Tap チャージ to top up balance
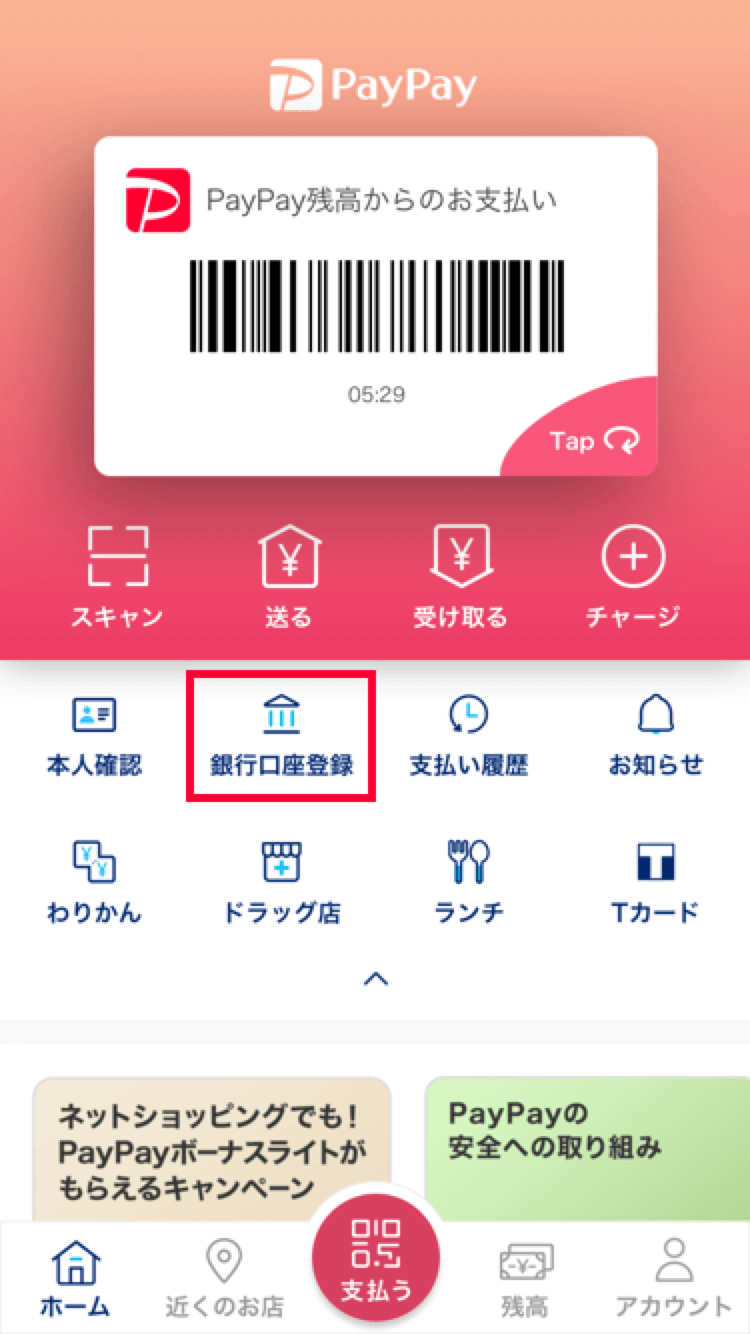The image size is (750, 1334). coord(632,577)
